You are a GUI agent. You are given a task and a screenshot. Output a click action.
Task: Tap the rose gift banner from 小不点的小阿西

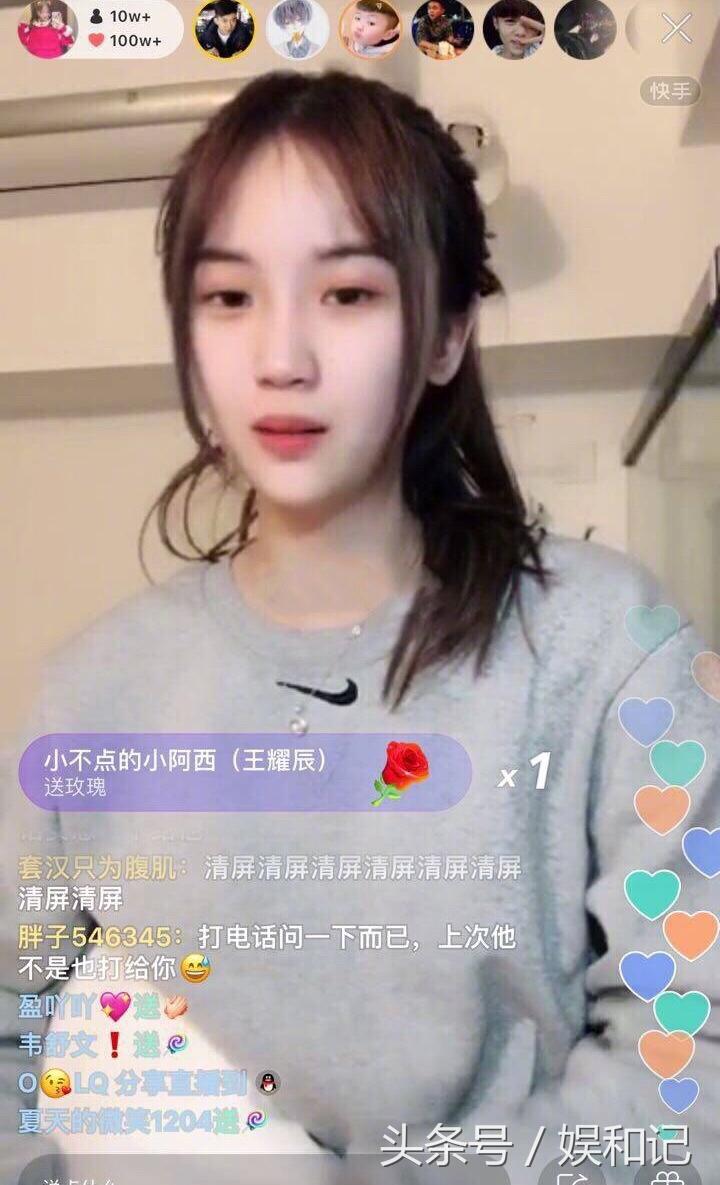coord(244,772)
